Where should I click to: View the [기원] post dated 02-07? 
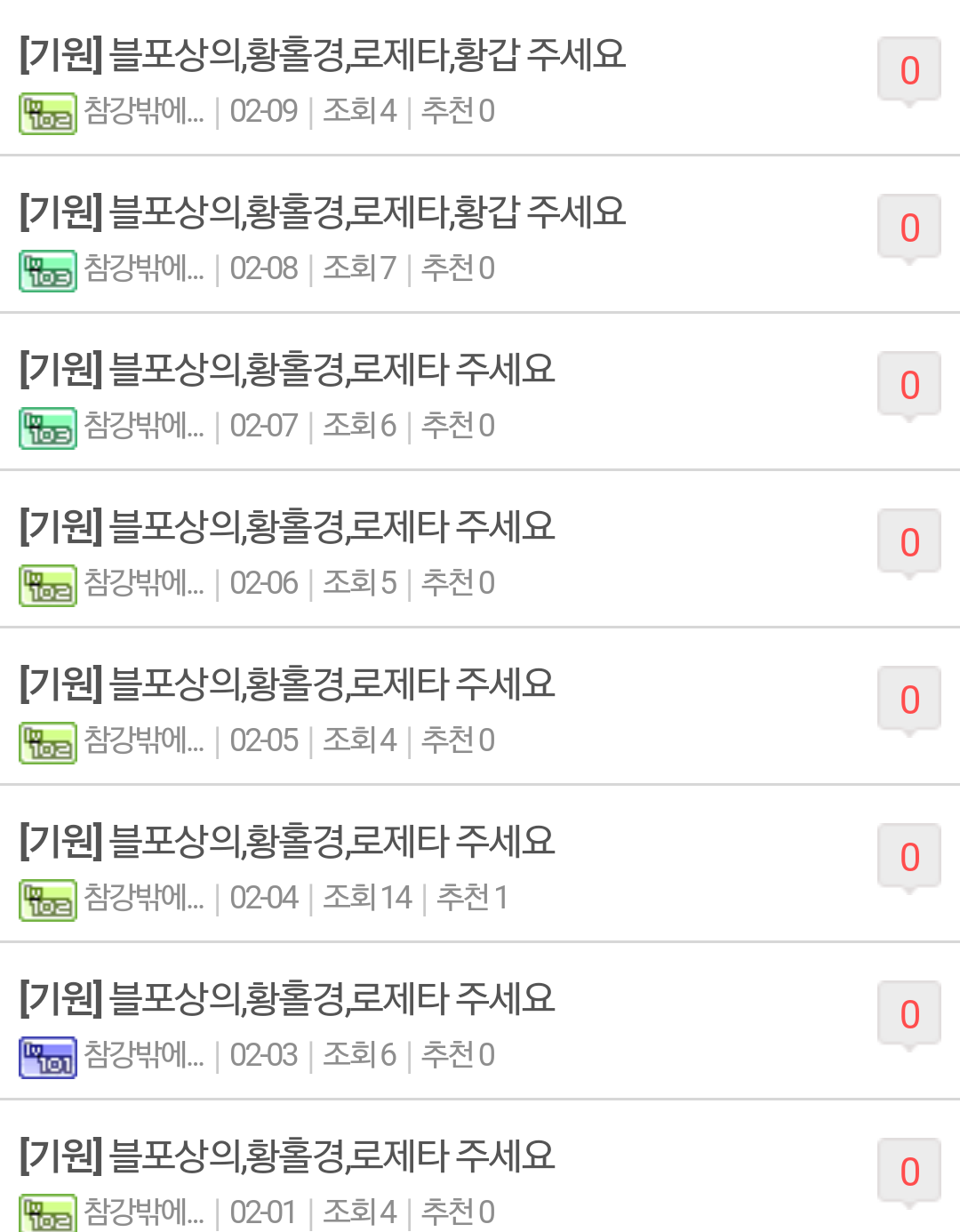coord(287,370)
